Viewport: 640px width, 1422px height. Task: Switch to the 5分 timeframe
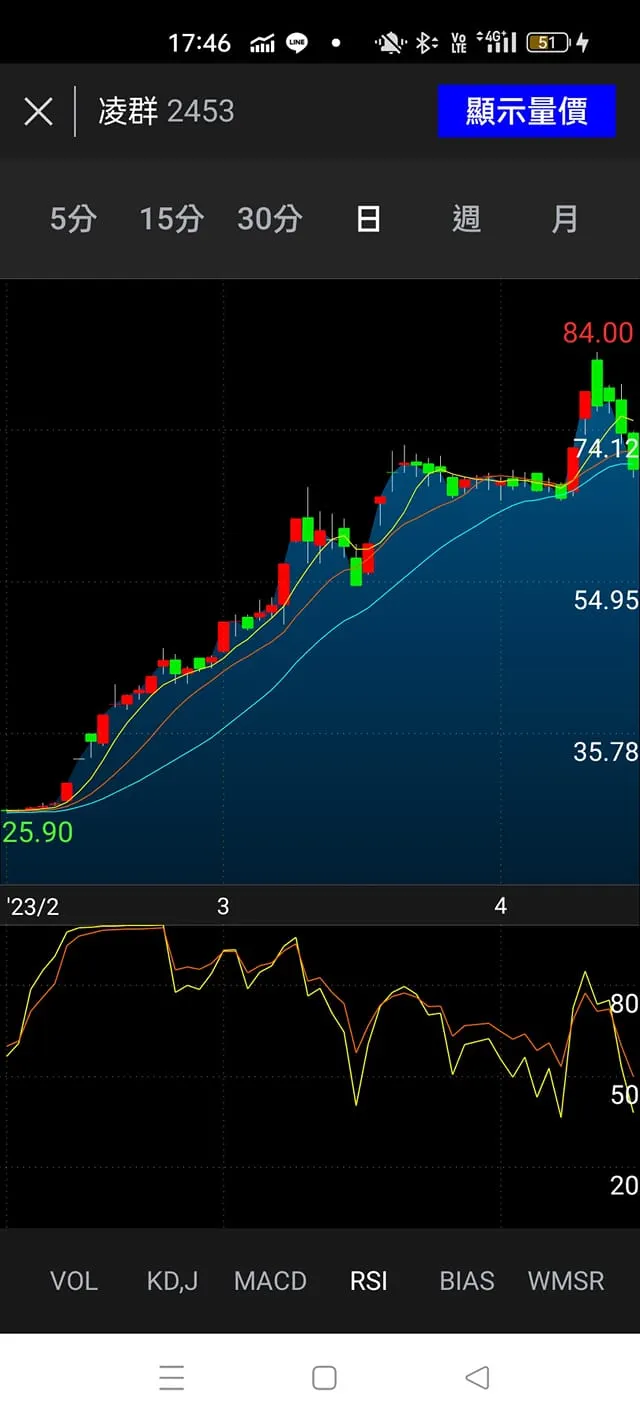73,218
